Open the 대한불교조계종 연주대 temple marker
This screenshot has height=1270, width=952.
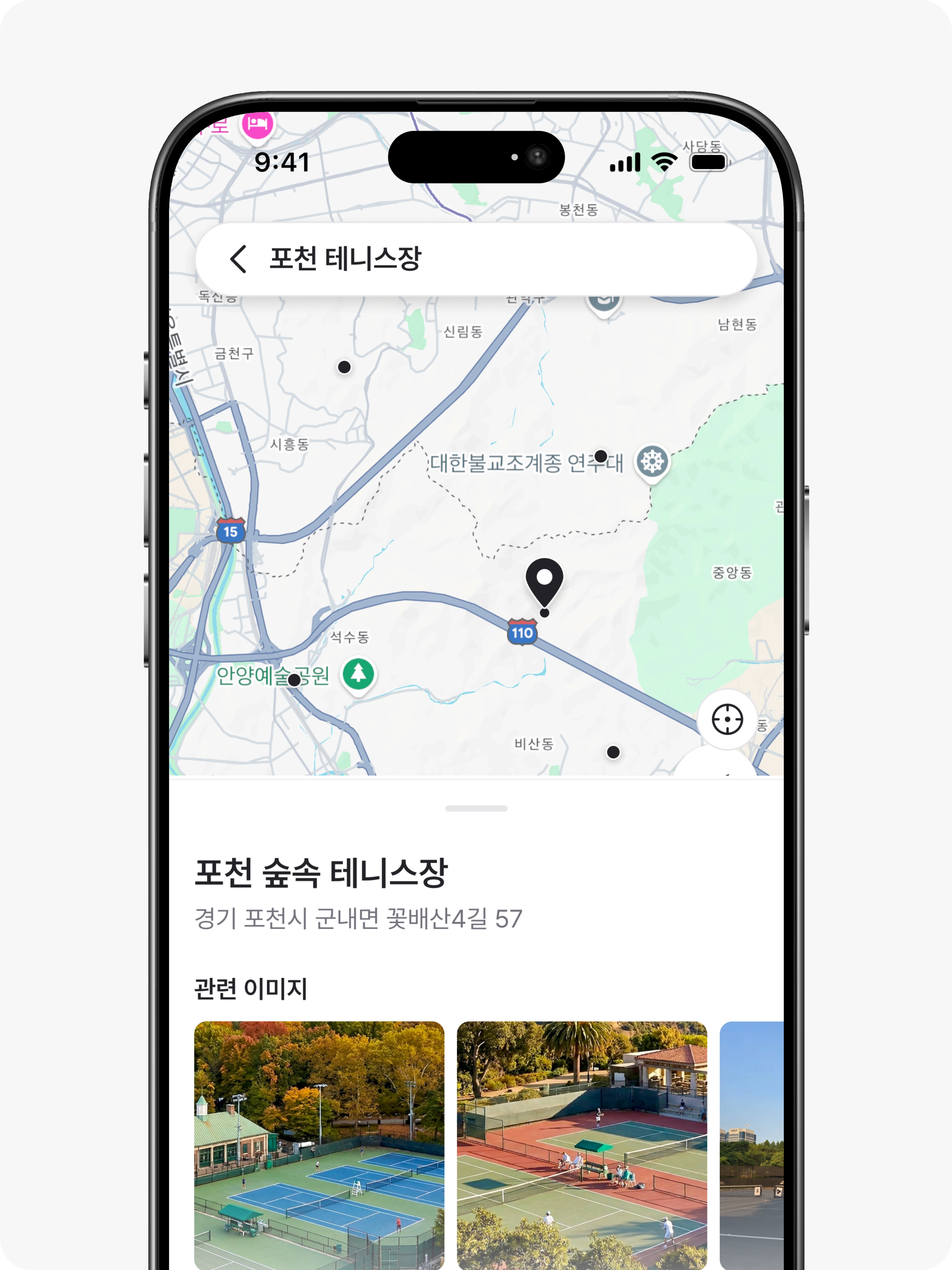point(652,462)
